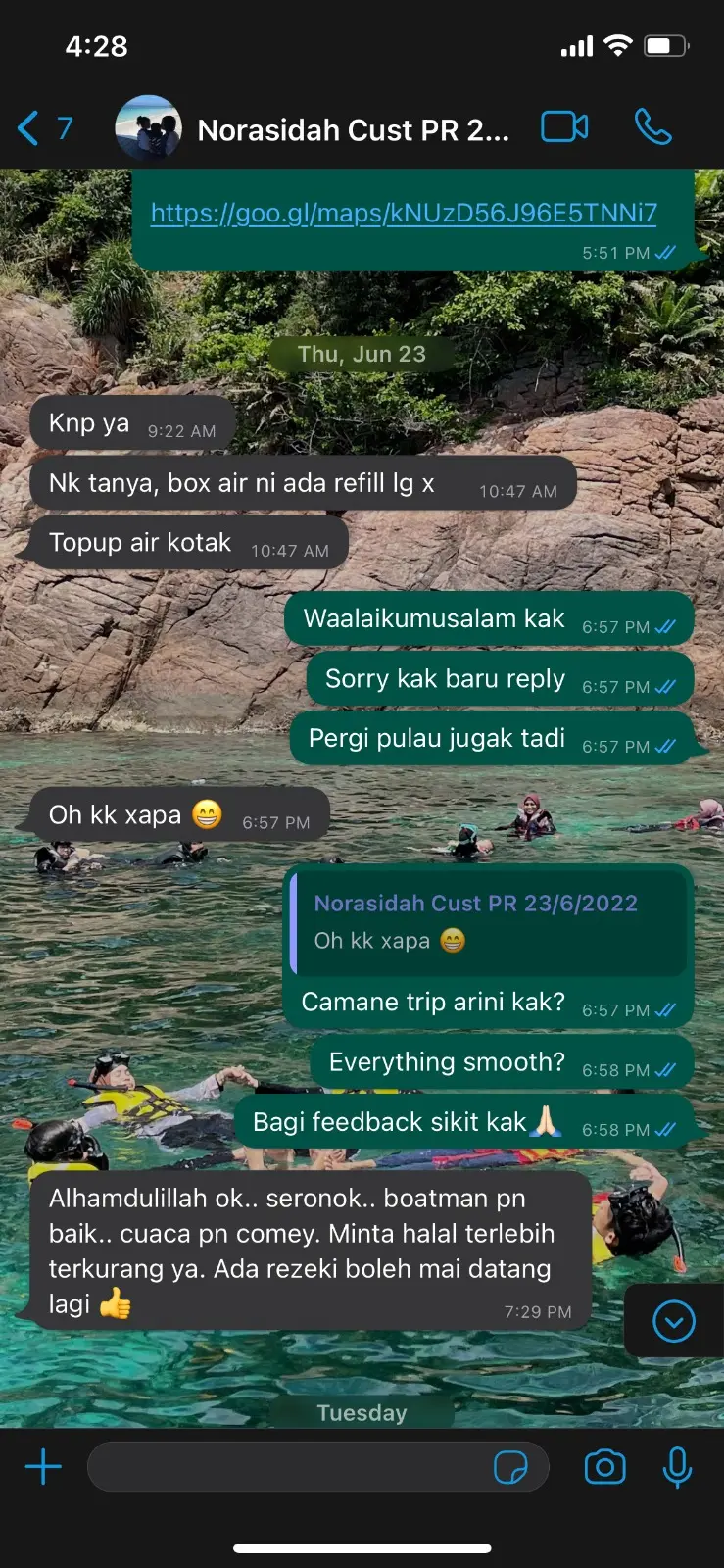The image size is (724, 1568).
Task: Jump to the latest messages with down arrow
Action: pyautogui.click(x=674, y=1321)
